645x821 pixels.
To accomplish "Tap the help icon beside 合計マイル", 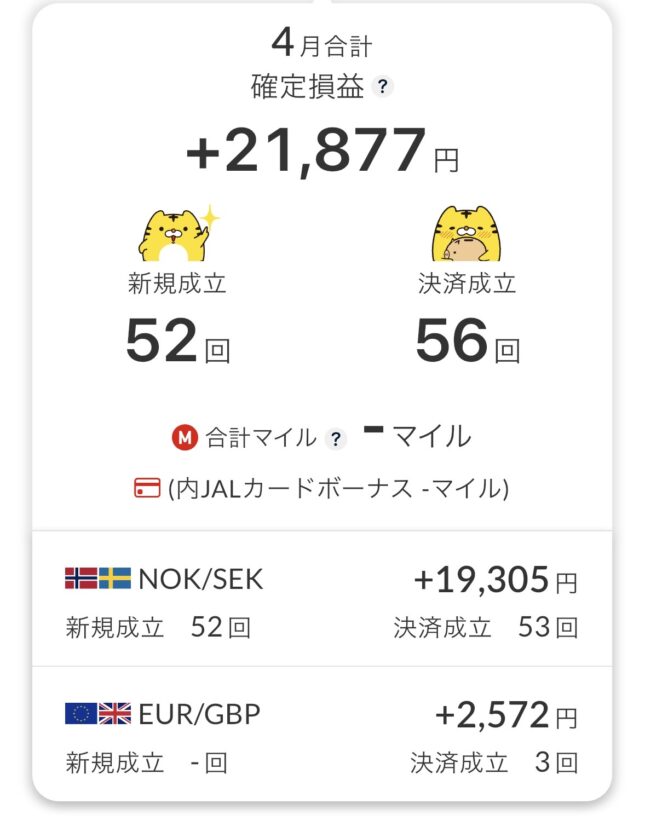I will (336, 439).
